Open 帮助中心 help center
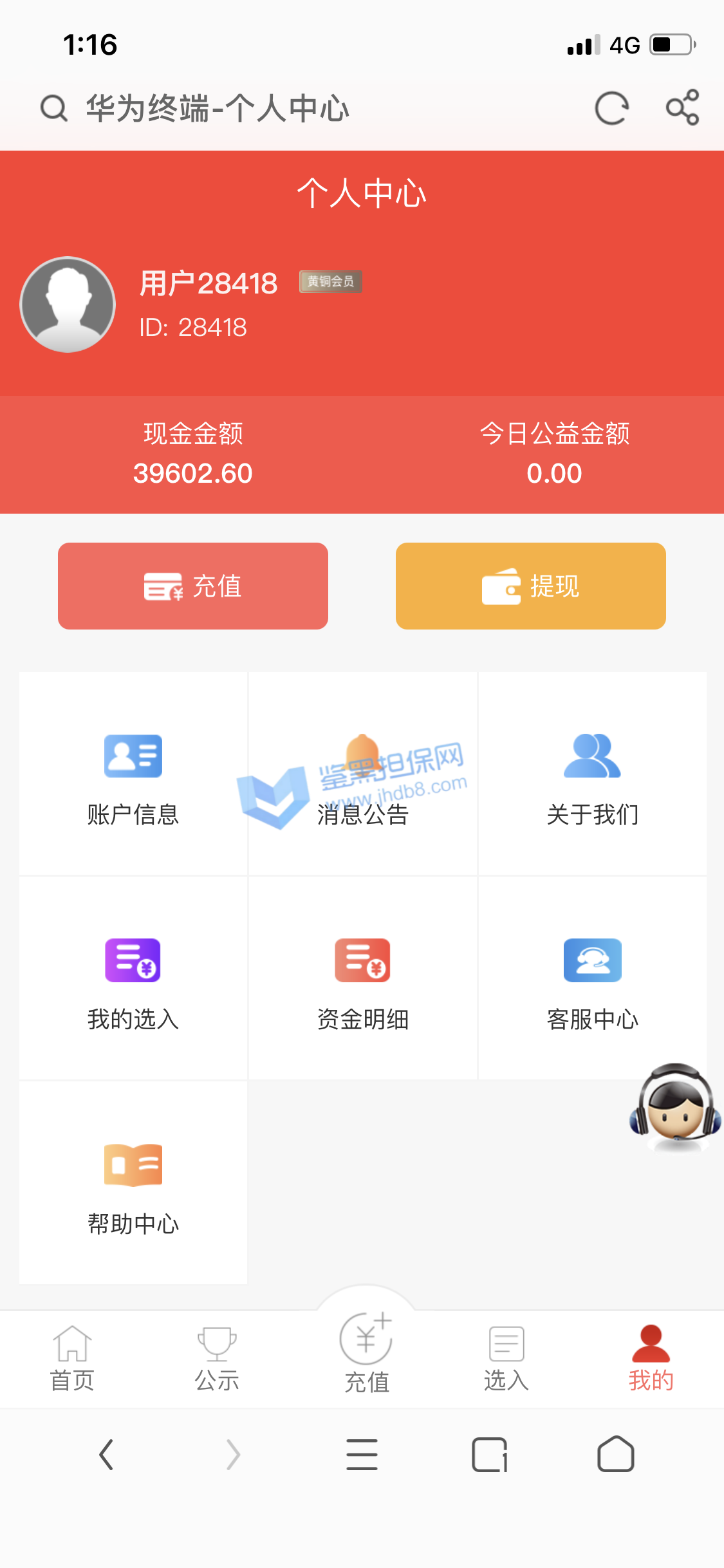The width and height of the screenshot is (724, 1568). click(133, 1184)
